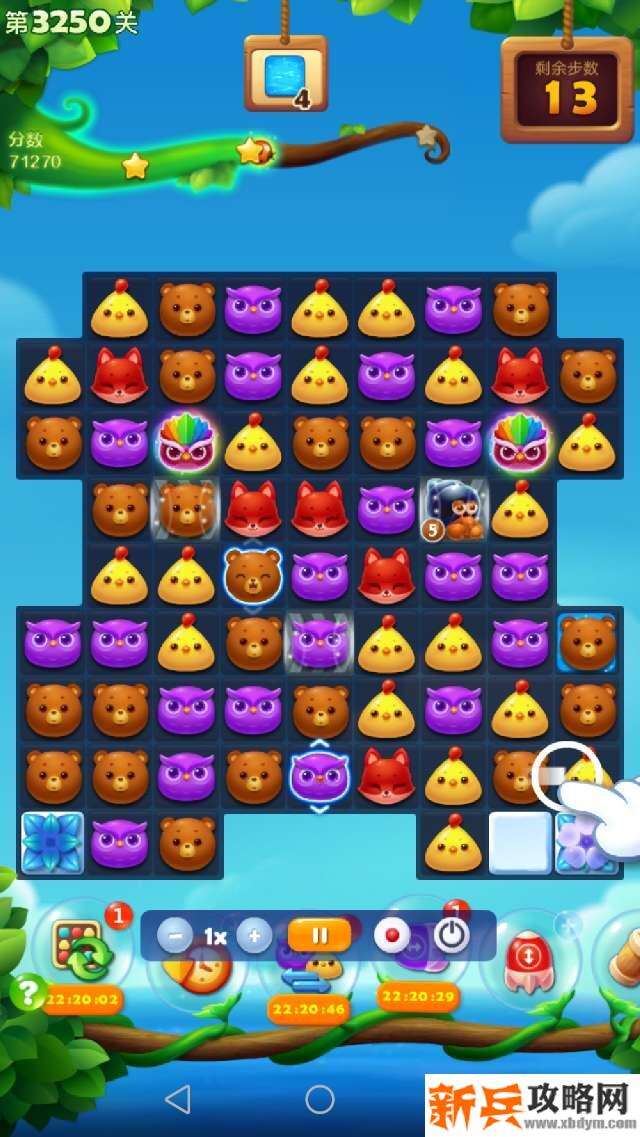The width and height of the screenshot is (640, 1137).
Task: Start recording with the red dot button
Action: pos(392,936)
